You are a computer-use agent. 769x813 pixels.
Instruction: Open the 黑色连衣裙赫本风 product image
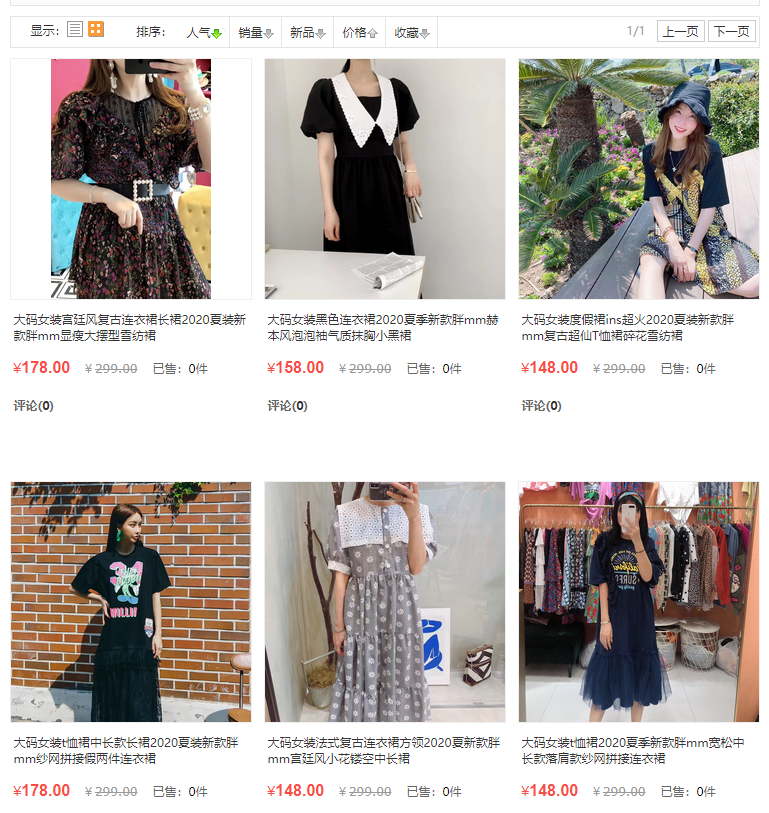click(x=385, y=179)
